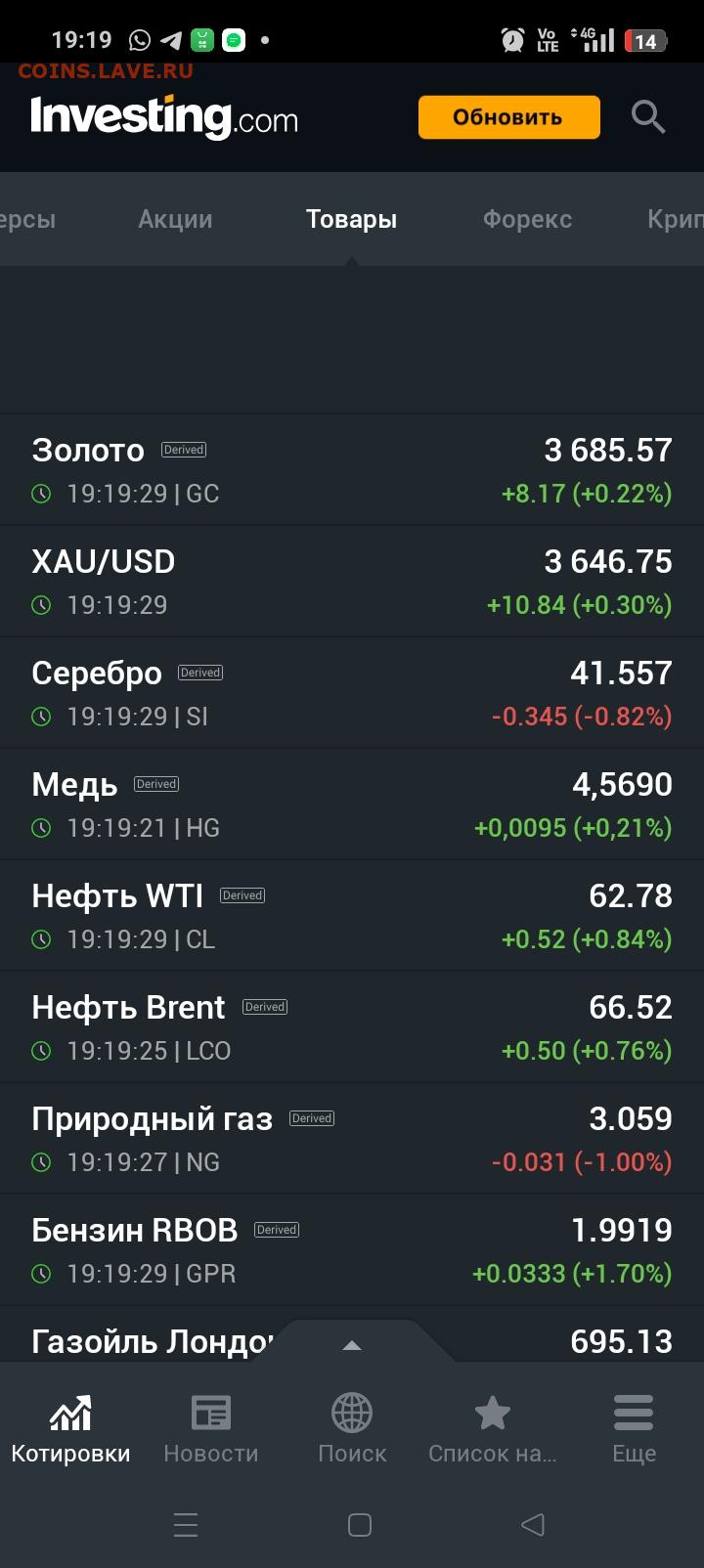
Task: Expand the bottom panel arrow
Action: point(352,1345)
